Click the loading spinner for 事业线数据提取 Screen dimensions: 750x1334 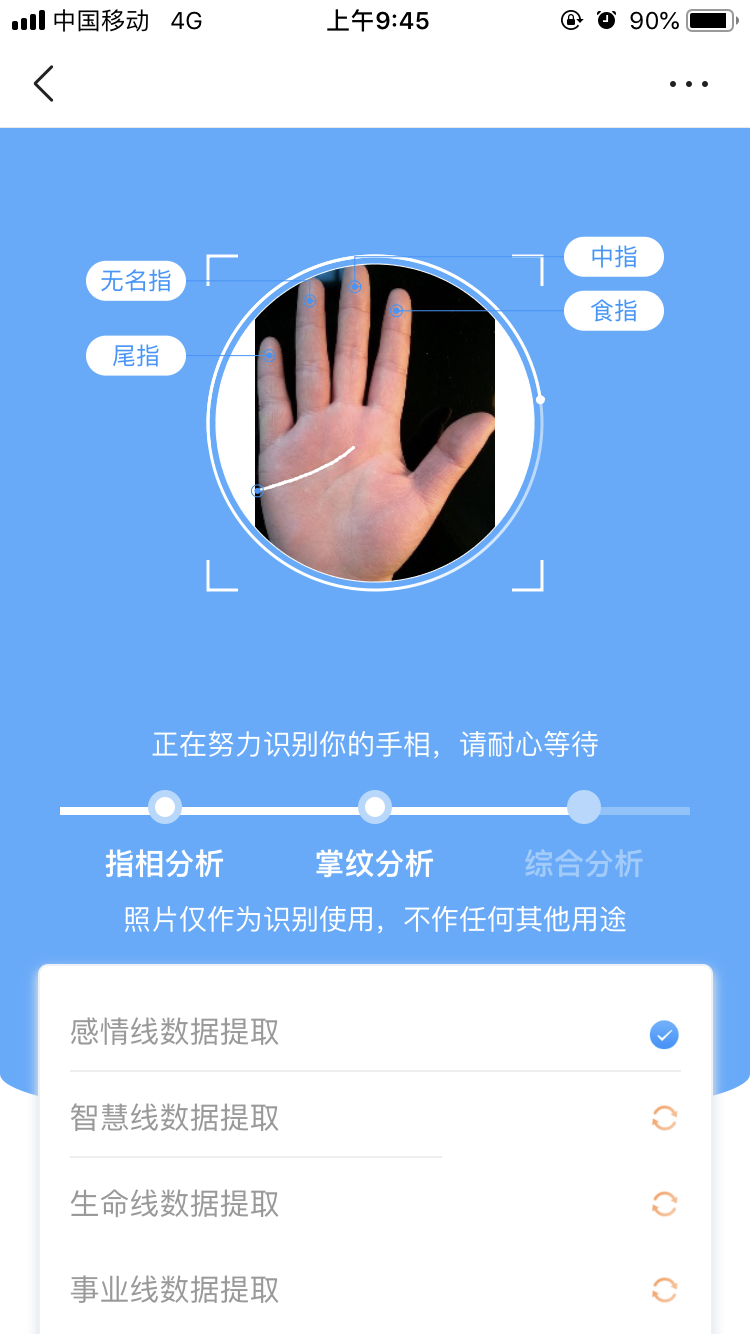pyautogui.click(x=663, y=1290)
